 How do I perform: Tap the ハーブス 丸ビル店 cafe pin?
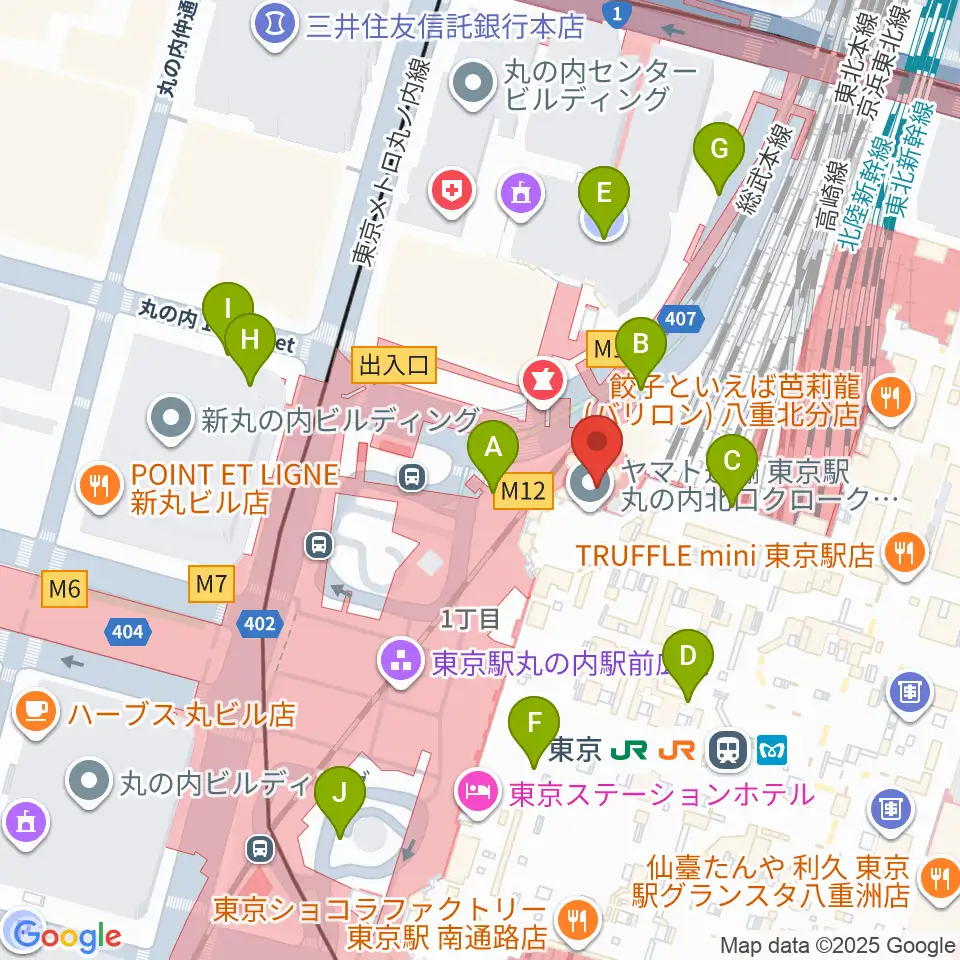pos(36,713)
